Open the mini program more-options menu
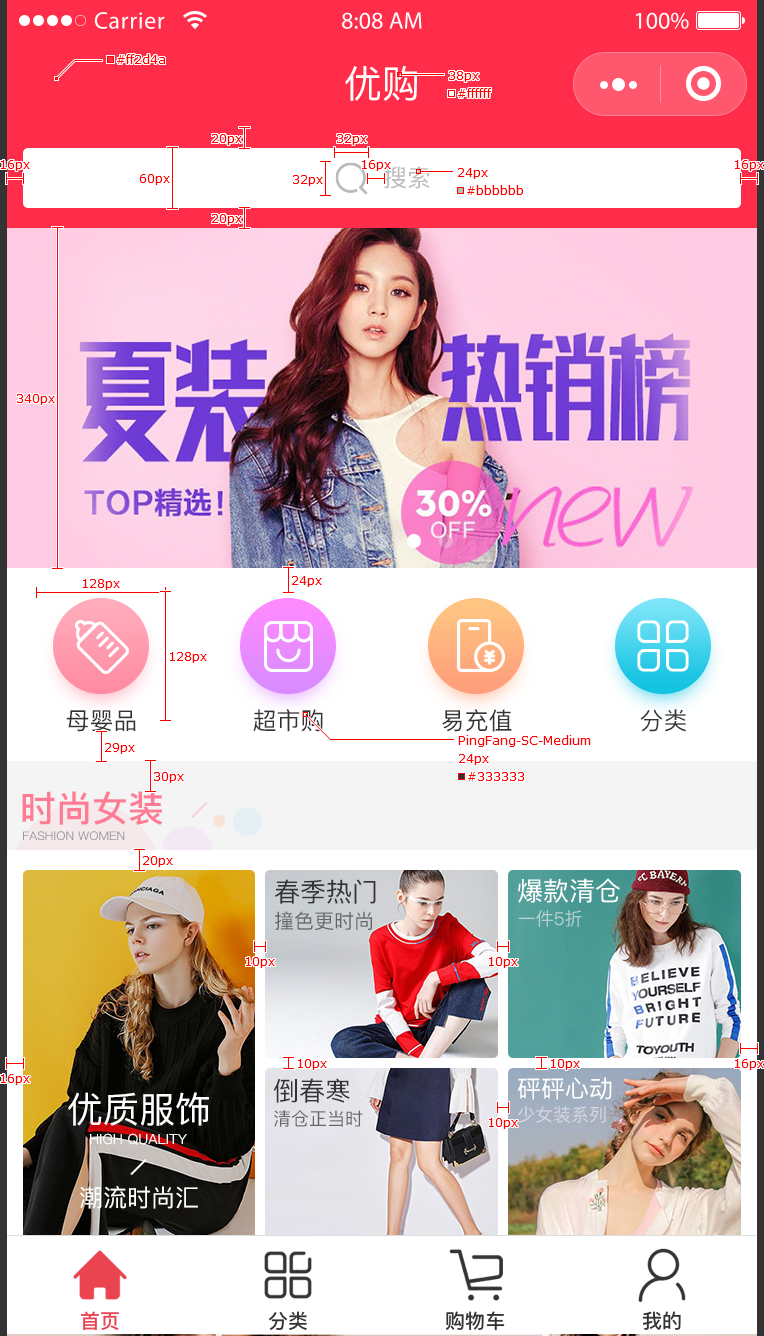 click(618, 85)
